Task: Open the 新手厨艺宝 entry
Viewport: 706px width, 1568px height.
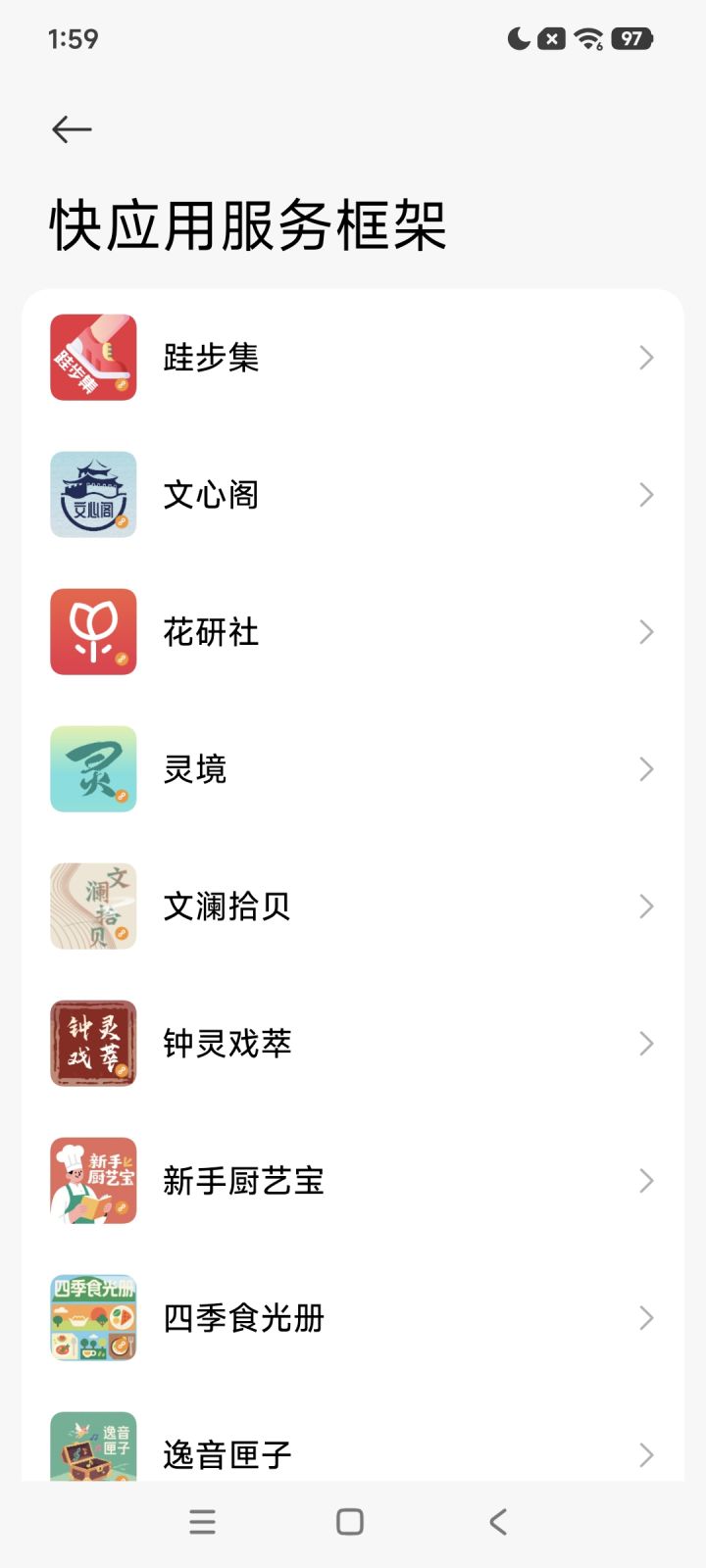Action: pyautogui.click(x=353, y=1181)
